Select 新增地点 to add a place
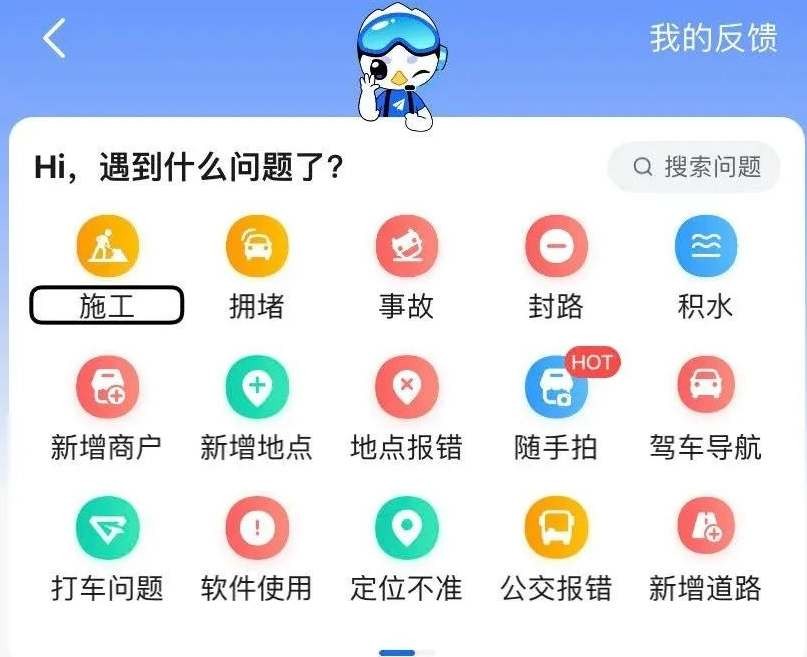 point(257,388)
